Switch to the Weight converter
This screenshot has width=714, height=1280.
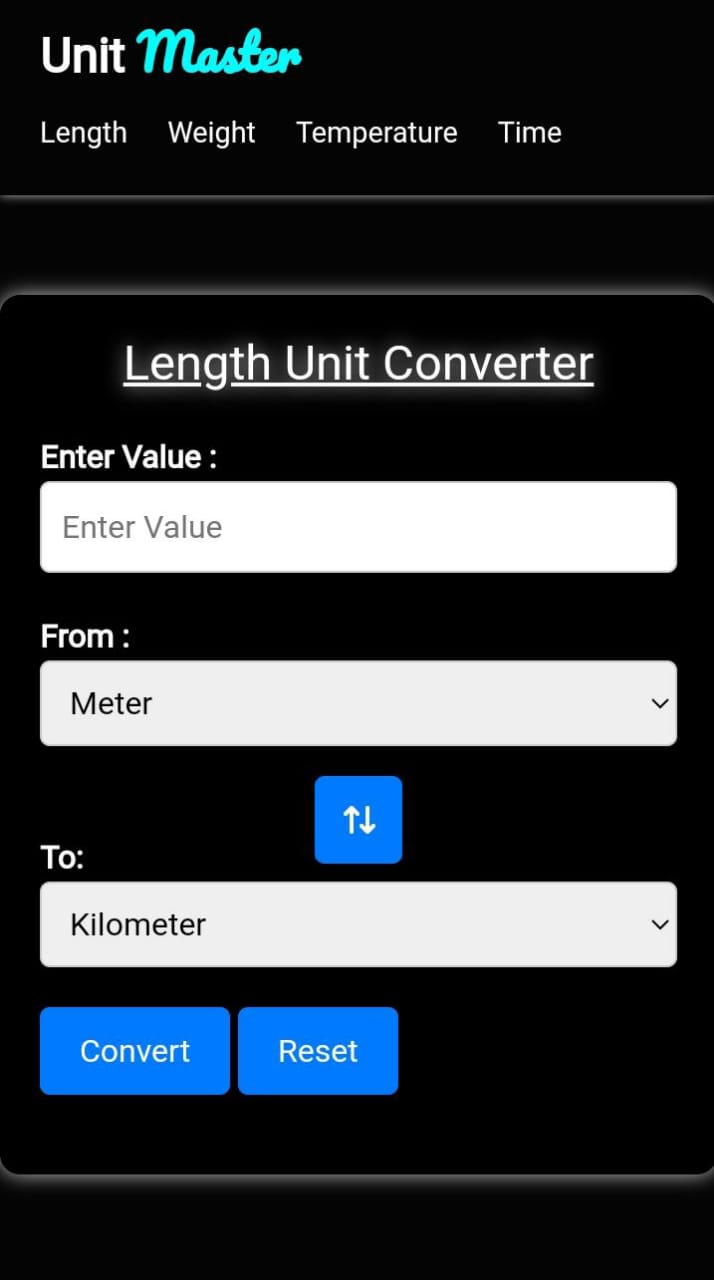click(211, 133)
